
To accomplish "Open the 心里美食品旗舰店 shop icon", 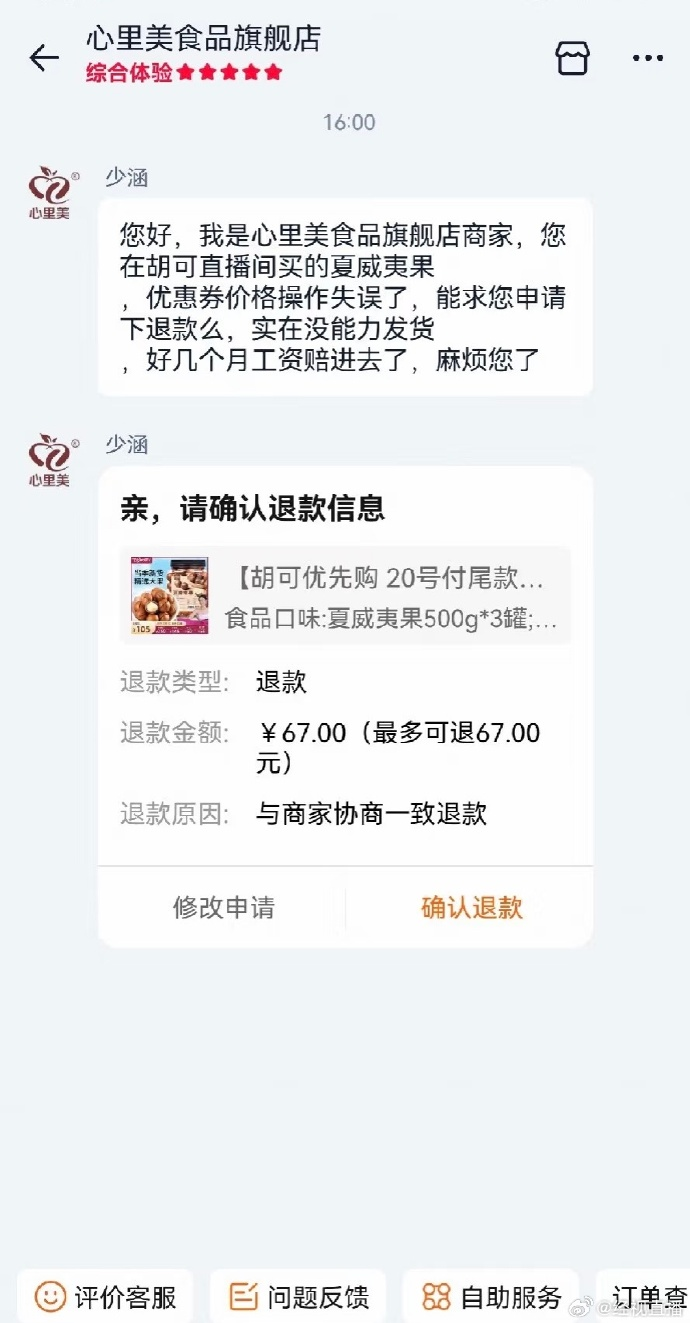I will 573,58.
